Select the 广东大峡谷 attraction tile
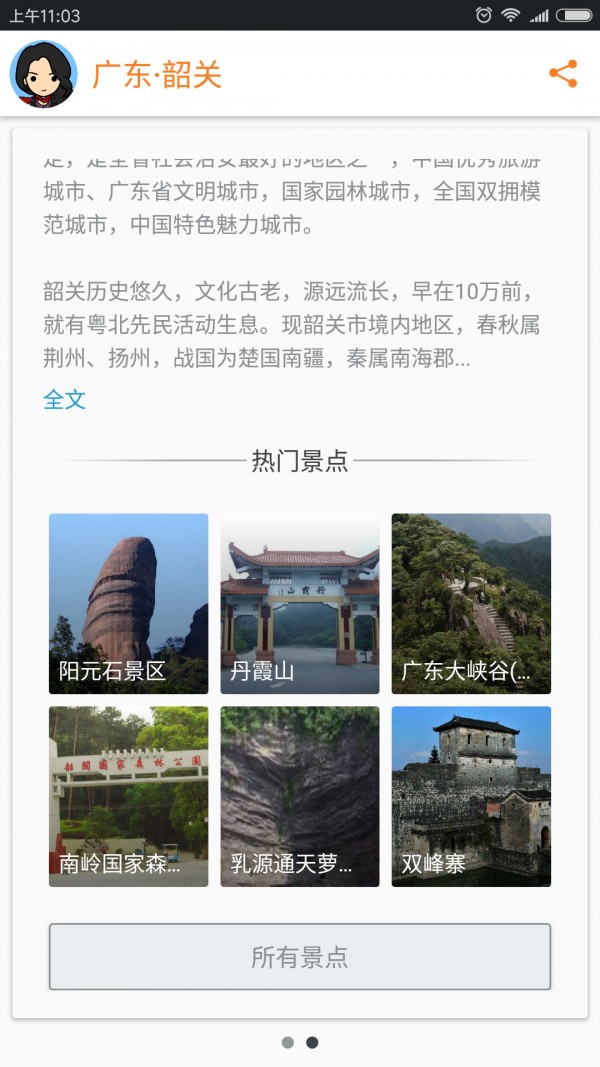The width and height of the screenshot is (600, 1067). (471, 603)
